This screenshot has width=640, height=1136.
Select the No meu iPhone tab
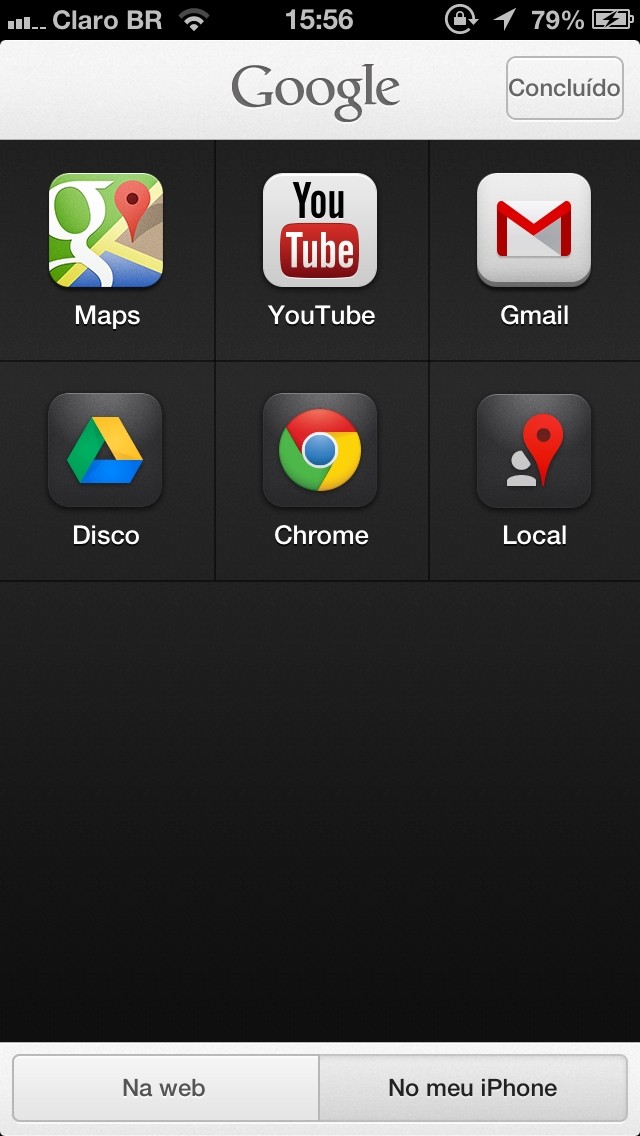click(x=472, y=1087)
